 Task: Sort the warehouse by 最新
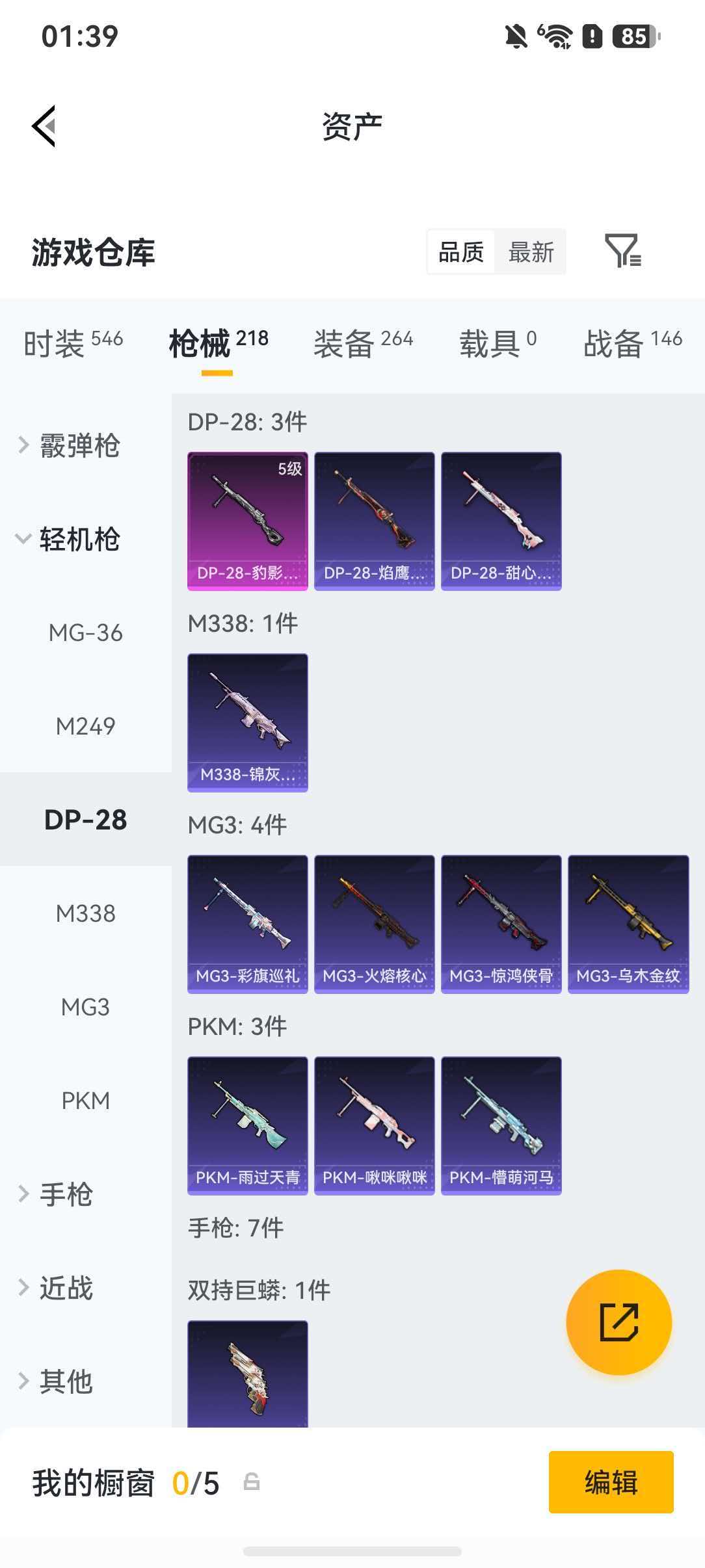coord(531,252)
